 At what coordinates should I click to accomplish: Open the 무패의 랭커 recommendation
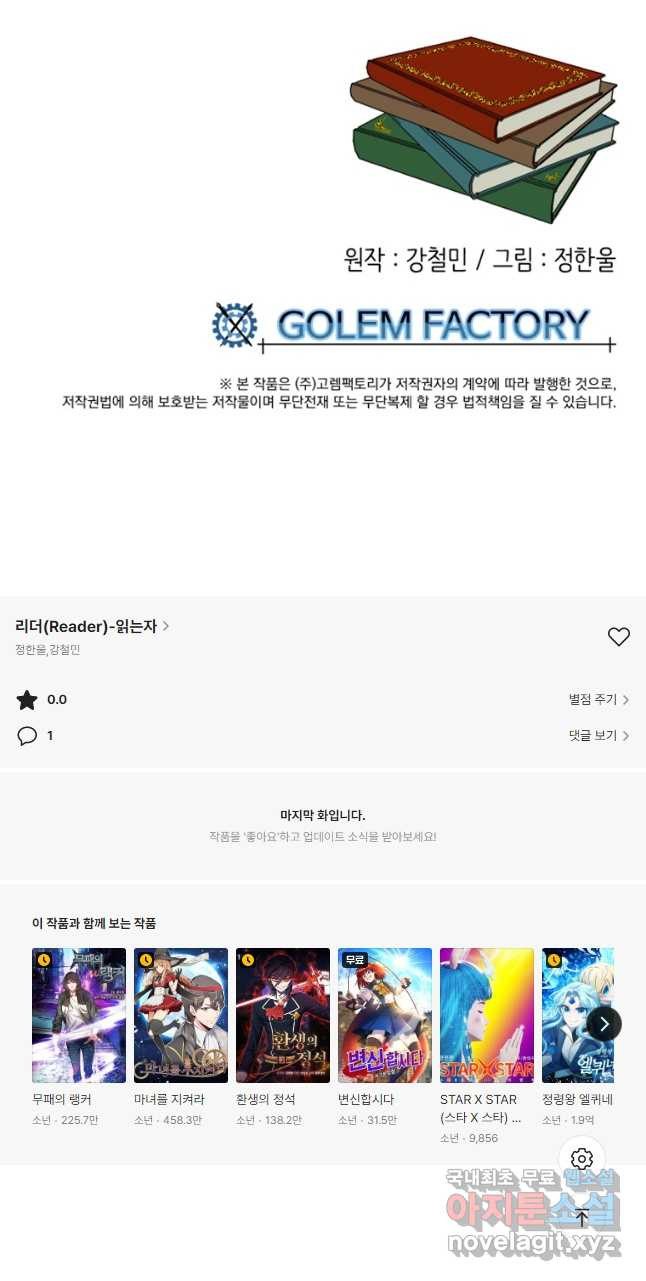click(x=79, y=1015)
